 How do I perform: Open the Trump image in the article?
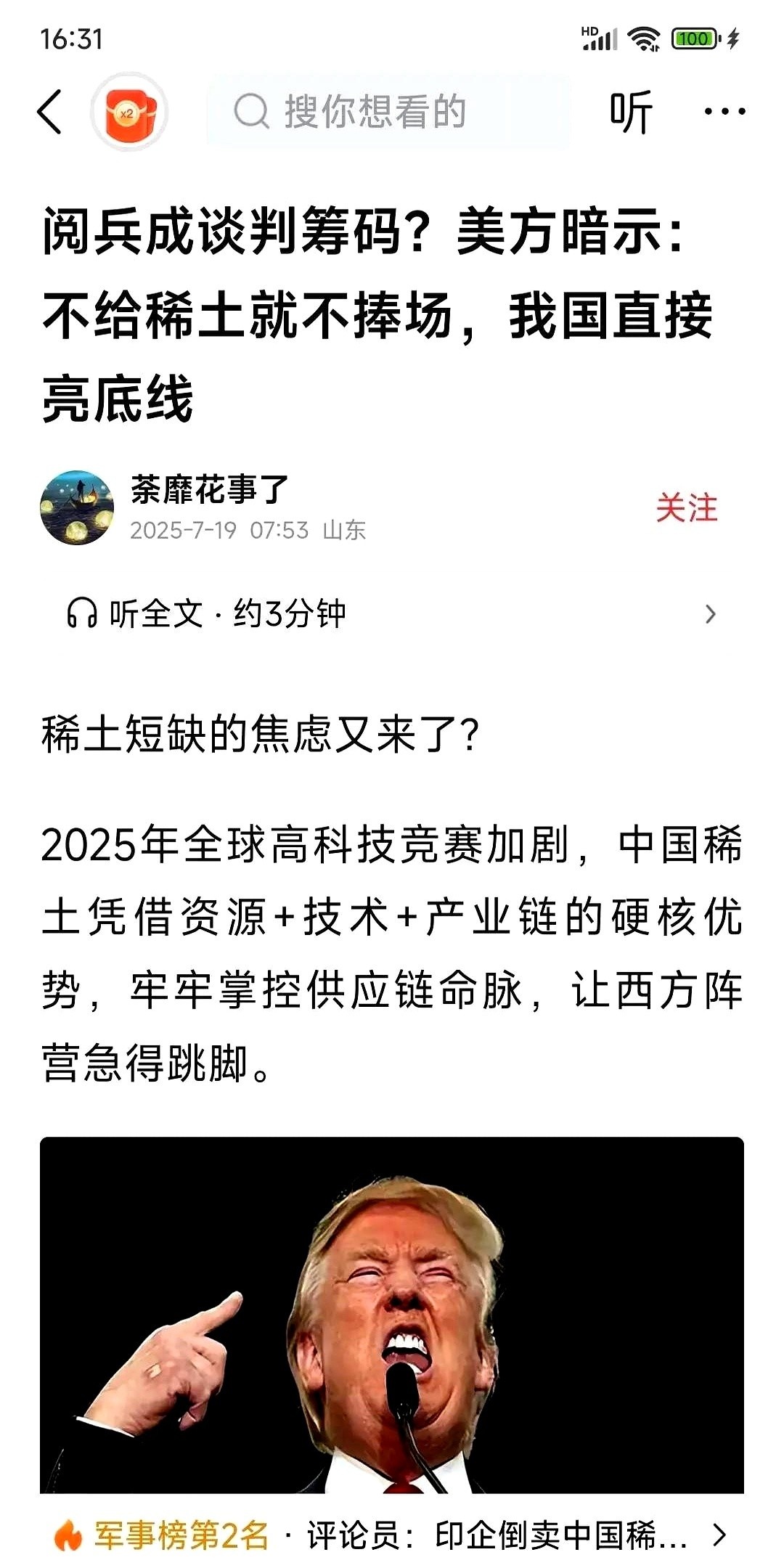pos(392,1307)
